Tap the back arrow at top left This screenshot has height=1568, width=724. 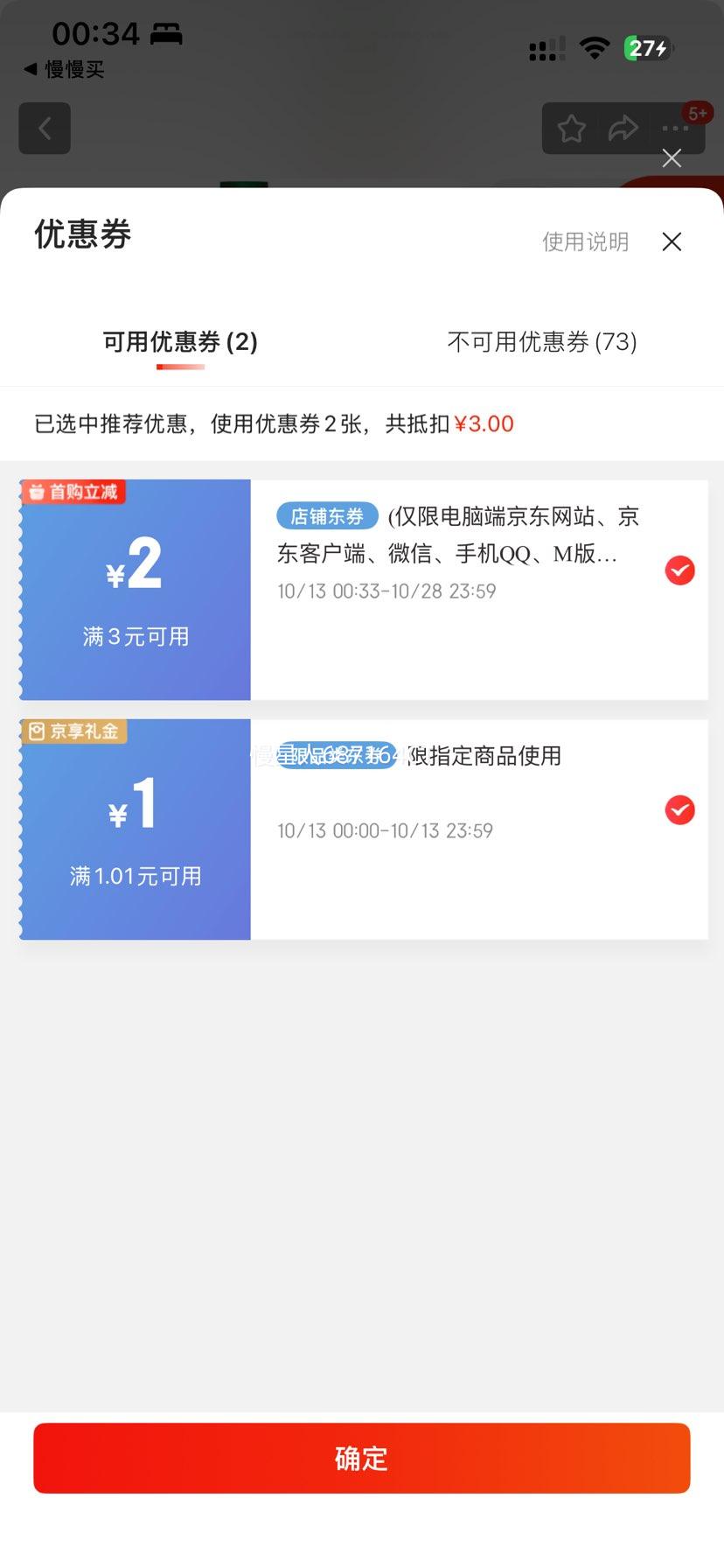click(x=44, y=128)
